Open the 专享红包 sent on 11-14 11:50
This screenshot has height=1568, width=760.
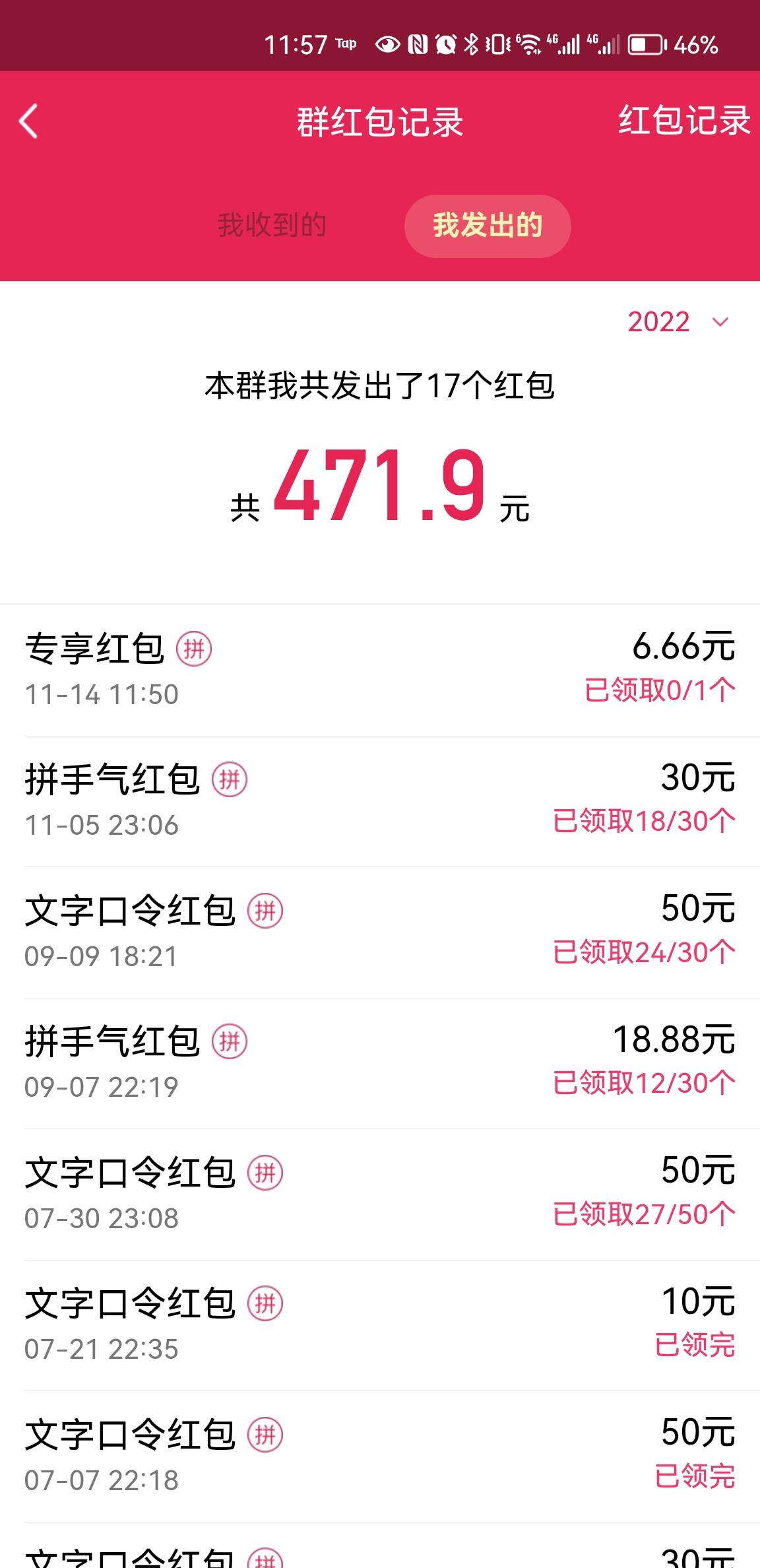(x=380, y=670)
